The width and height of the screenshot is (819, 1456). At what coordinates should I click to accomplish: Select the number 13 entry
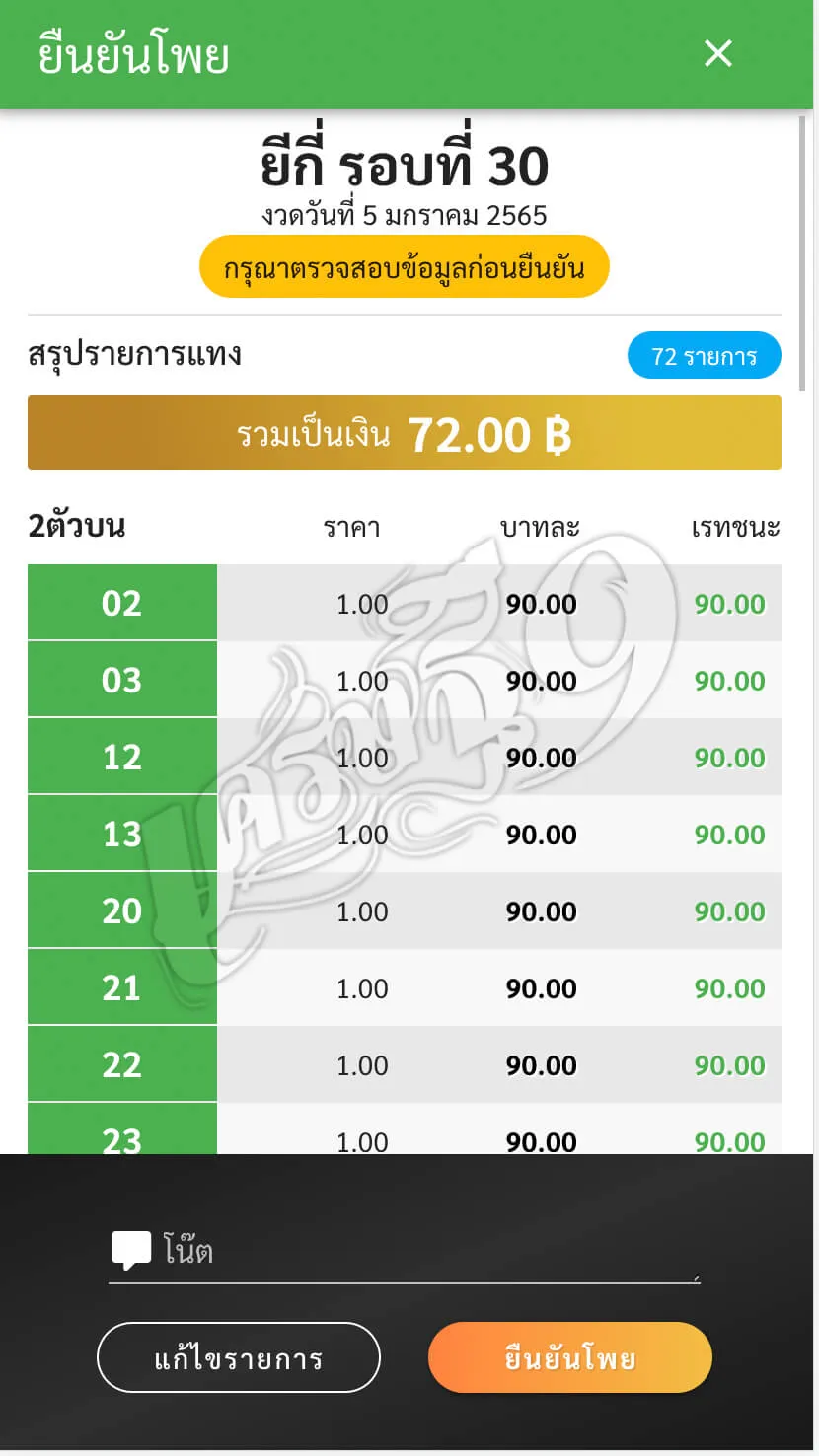(121, 833)
